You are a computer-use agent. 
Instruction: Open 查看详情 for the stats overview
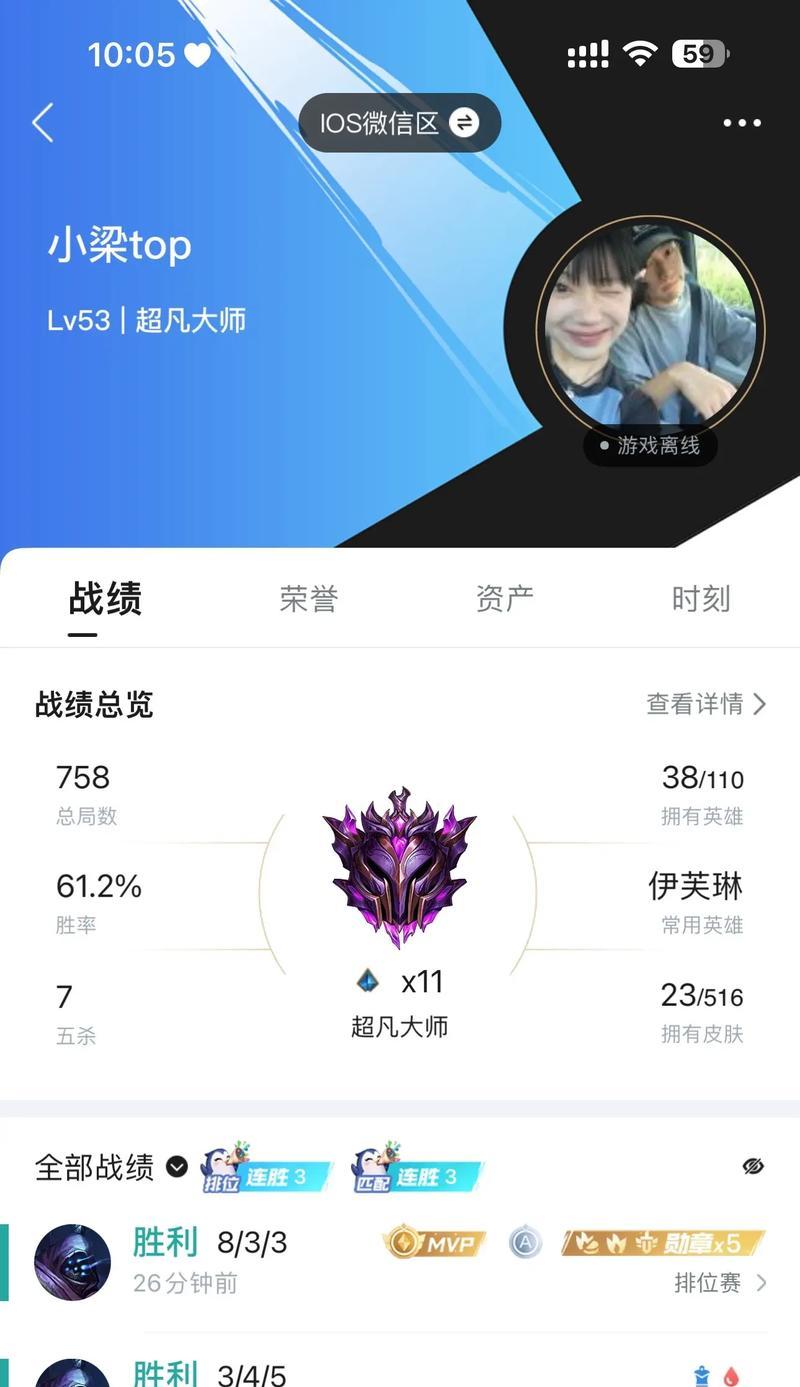(706, 704)
